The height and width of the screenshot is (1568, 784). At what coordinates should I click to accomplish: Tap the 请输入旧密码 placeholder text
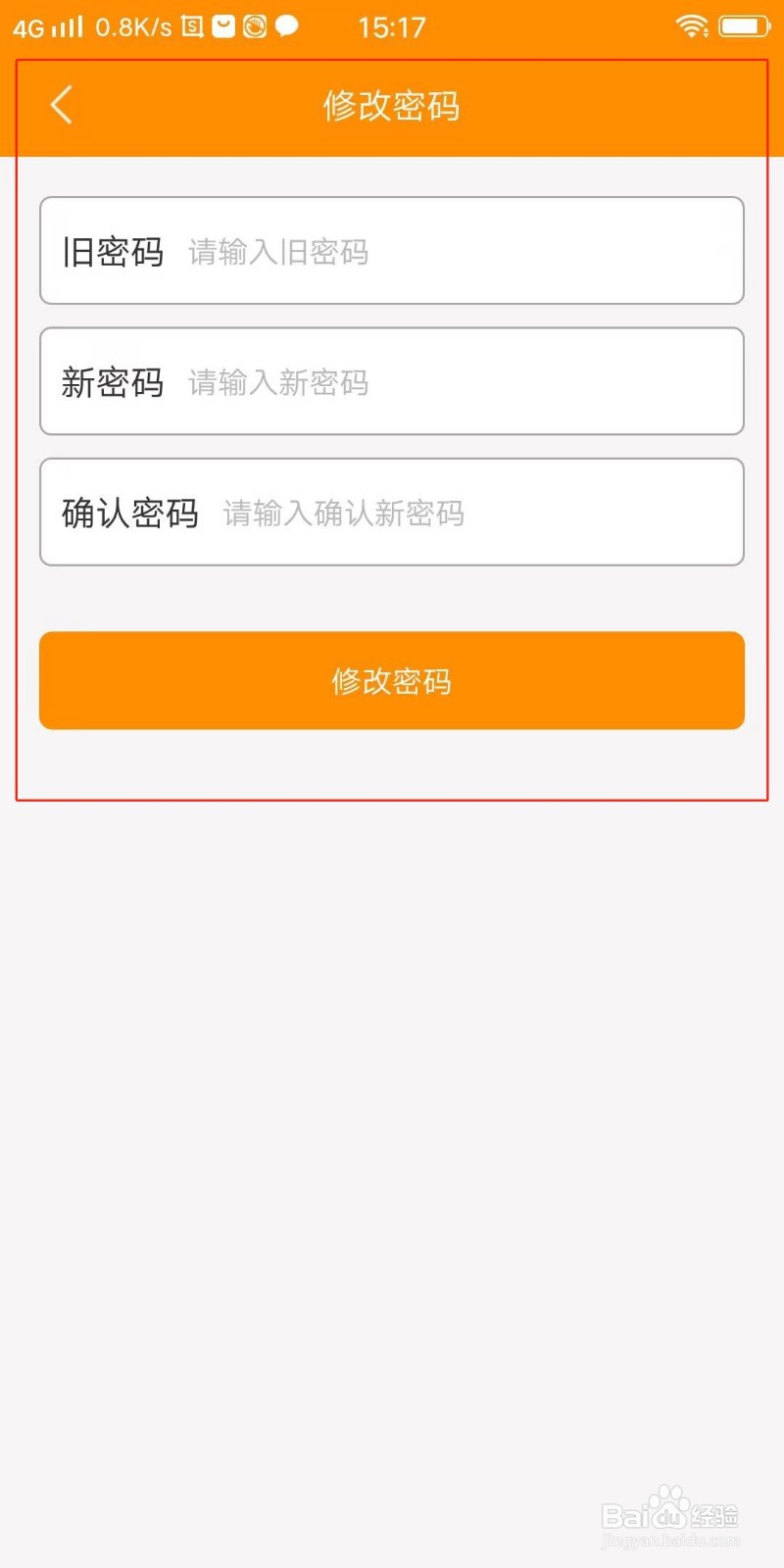[x=277, y=252]
